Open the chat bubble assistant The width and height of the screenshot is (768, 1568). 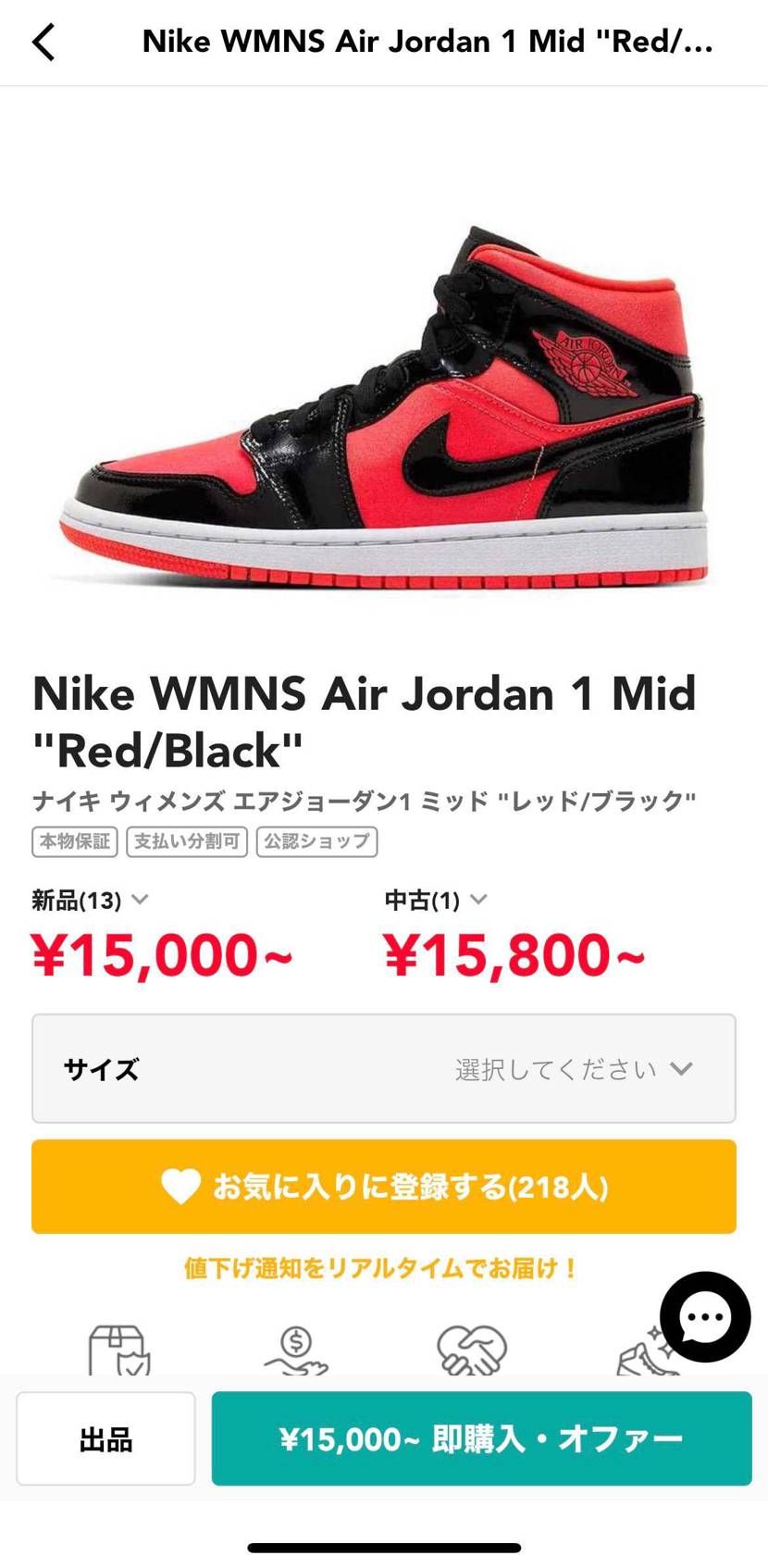705,1318
